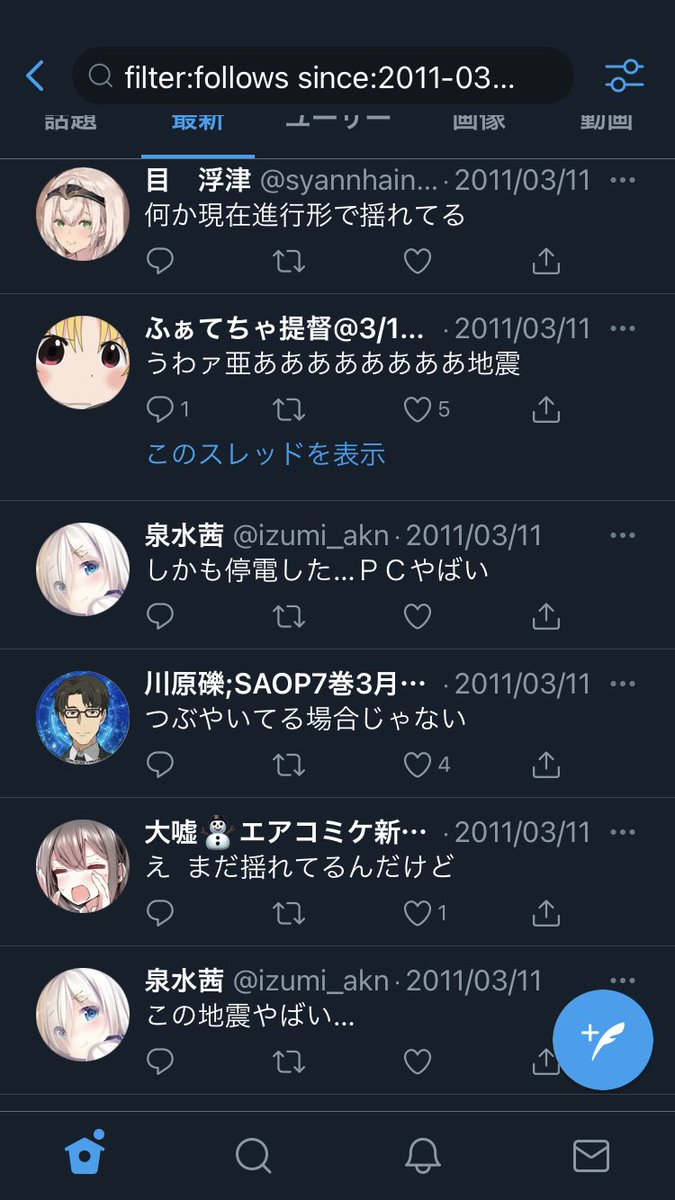Open 大嘘's profile avatar
The height and width of the screenshot is (1200, 675).
click(x=83, y=866)
